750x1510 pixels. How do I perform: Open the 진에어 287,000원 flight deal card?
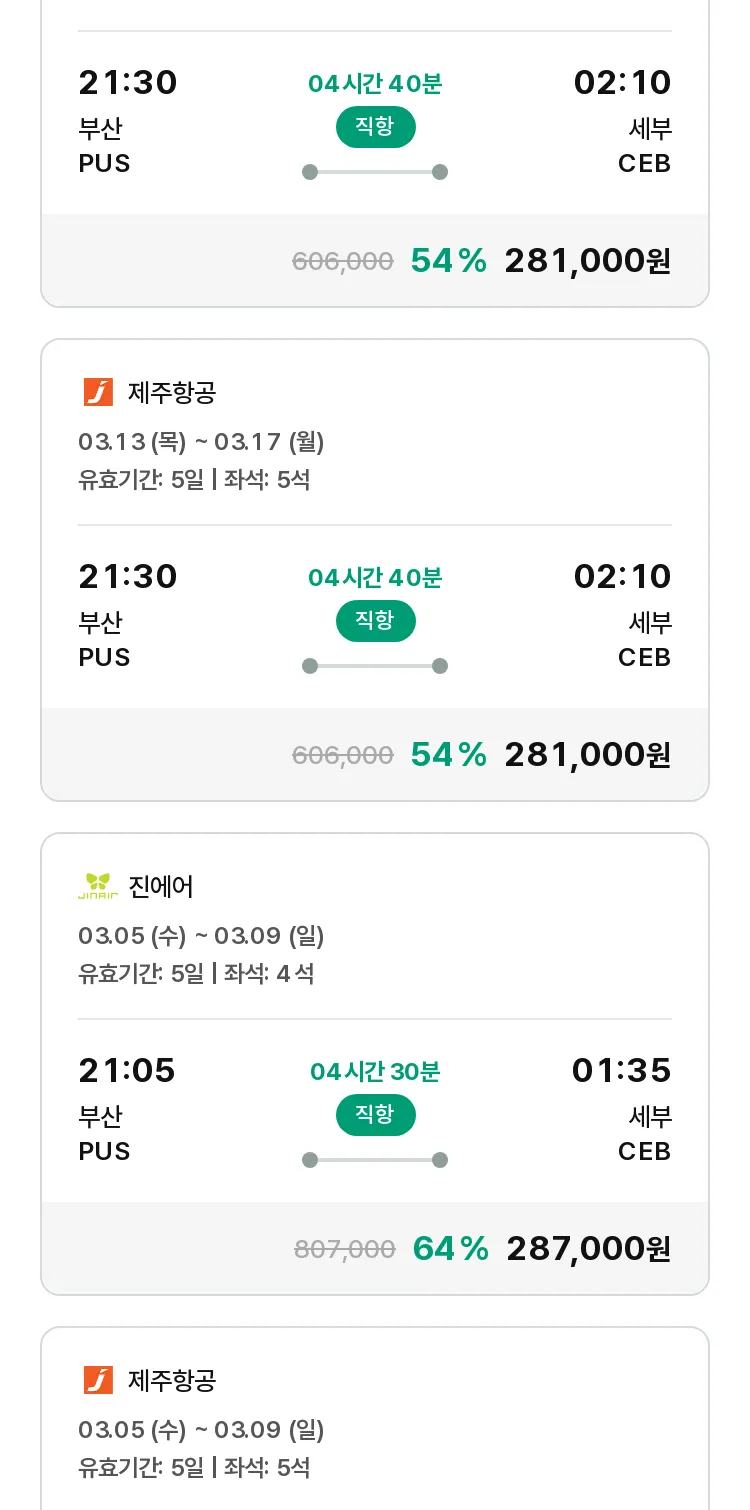[x=375, y=1064]
